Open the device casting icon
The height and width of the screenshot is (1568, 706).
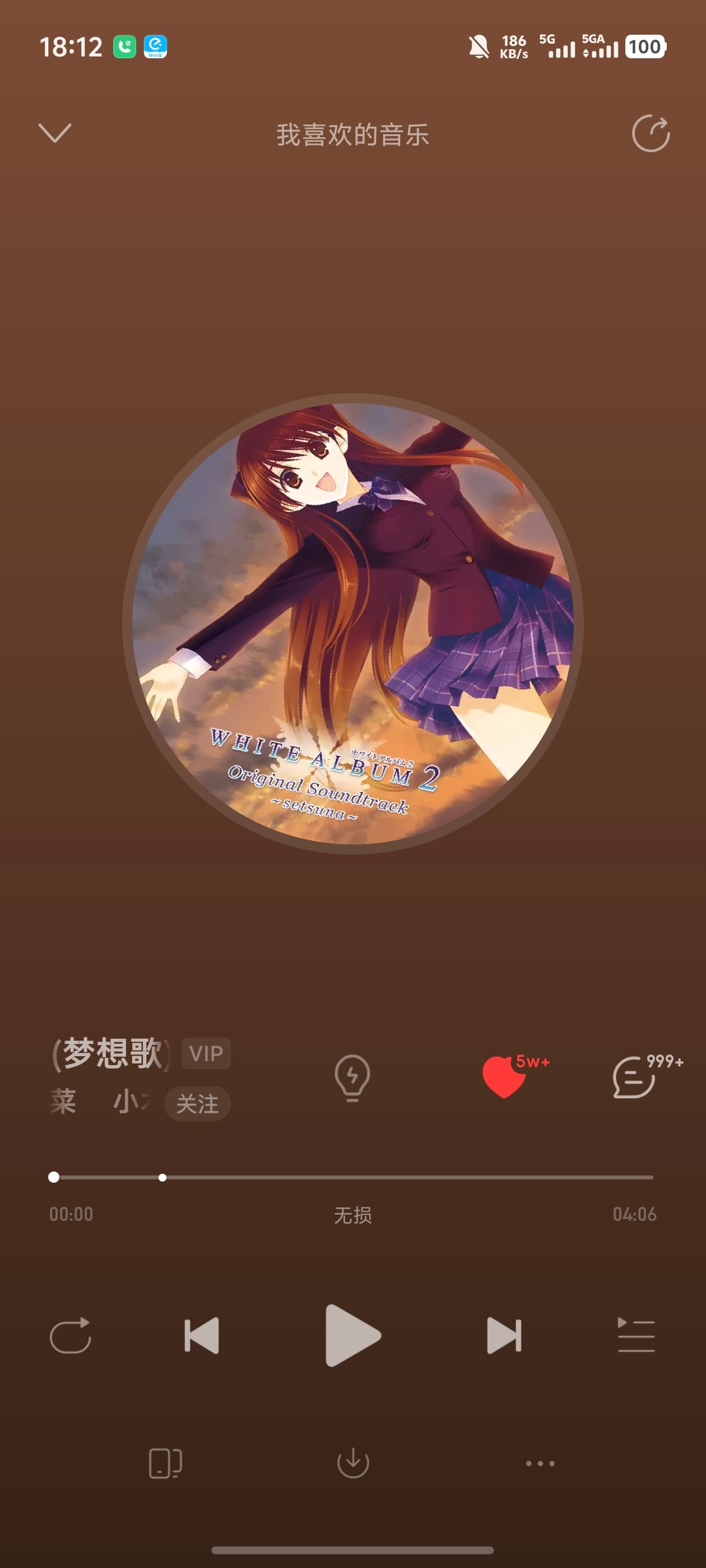coord(165,1463)
